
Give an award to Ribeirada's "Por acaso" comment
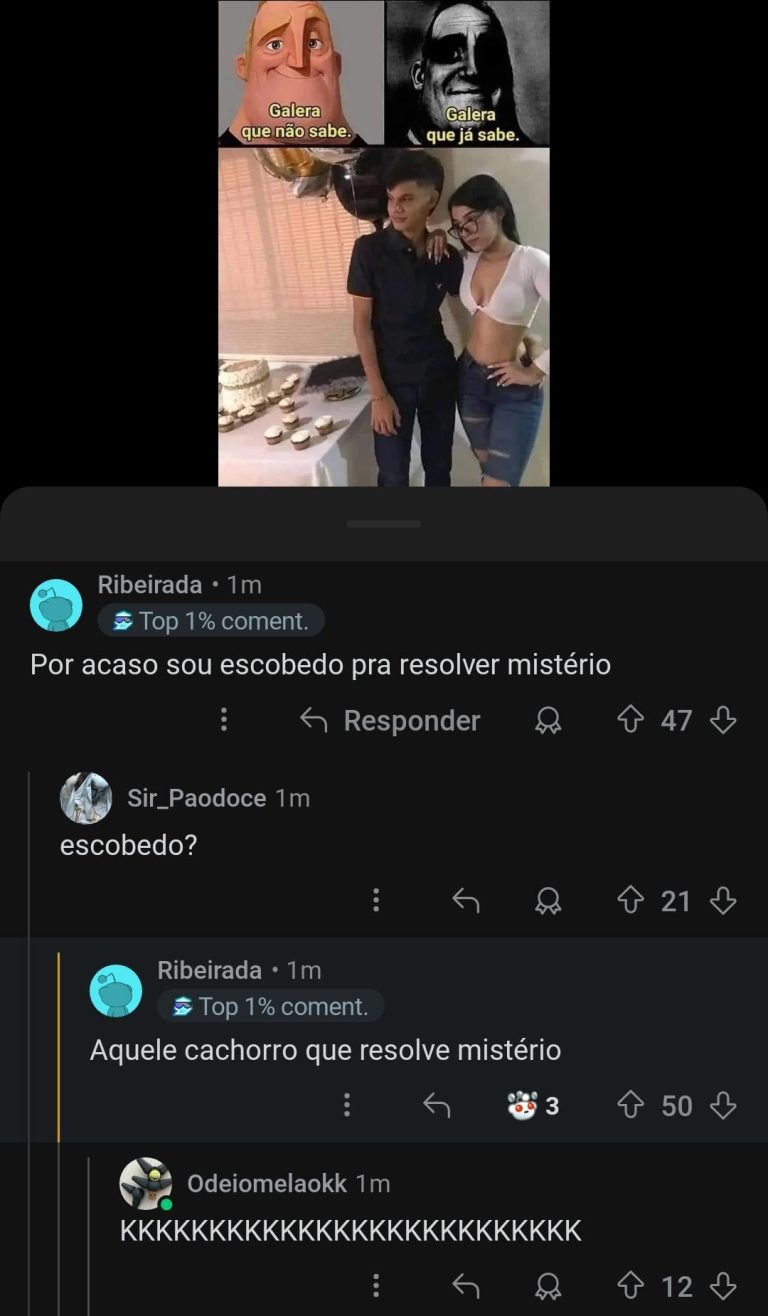pyautogui.click(x=548, y=721)
